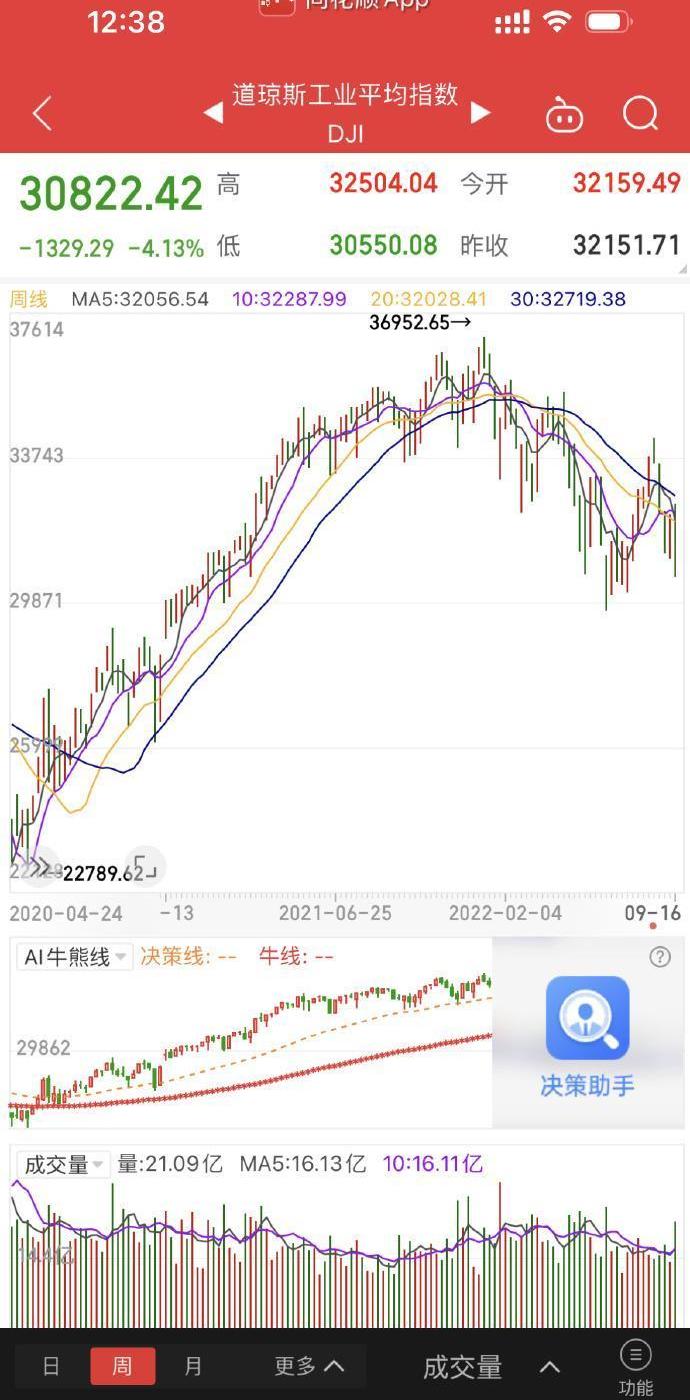Go back using the top-left arrow
Viewport: 690px width, 1400px height.
click(x=42, y=114)
